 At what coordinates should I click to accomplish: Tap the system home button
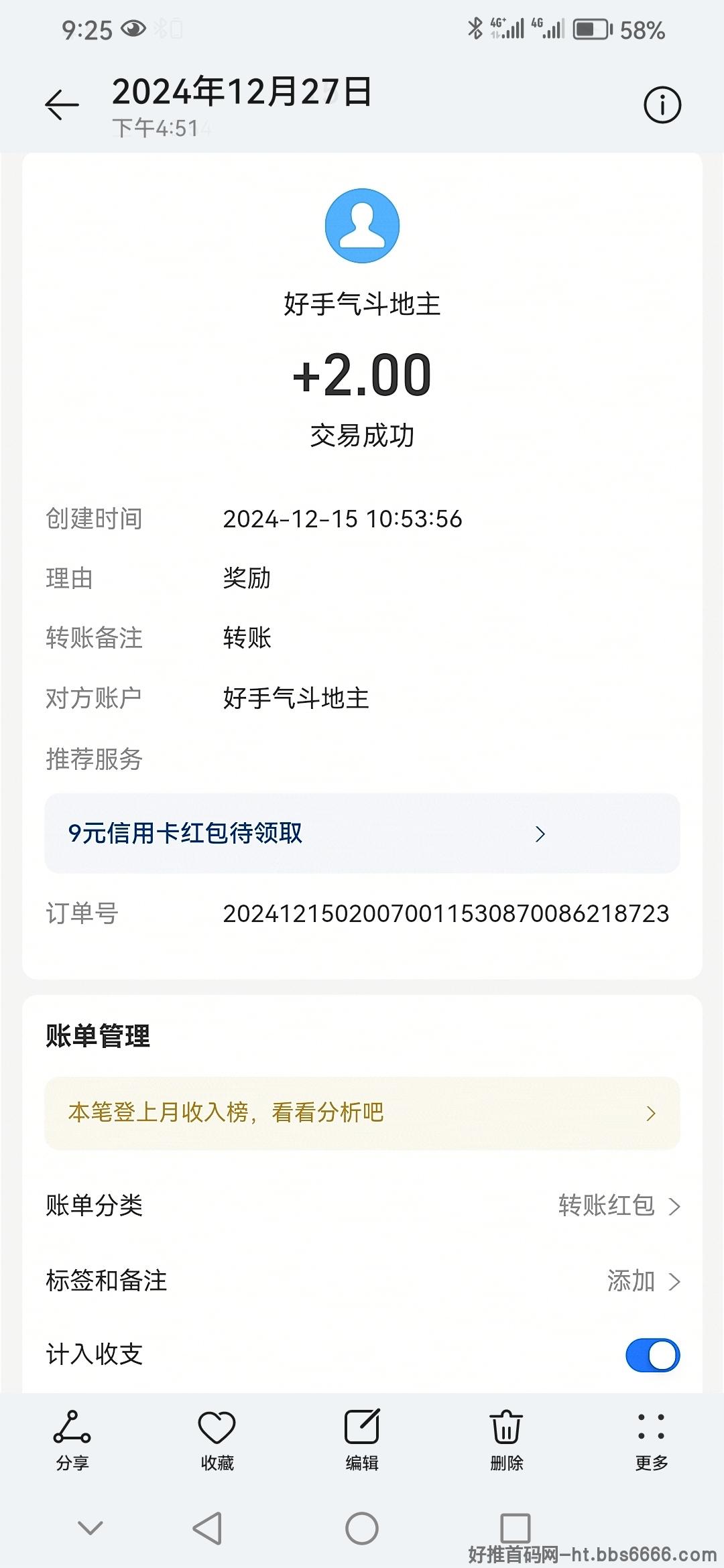click(x=362, y=1528)
